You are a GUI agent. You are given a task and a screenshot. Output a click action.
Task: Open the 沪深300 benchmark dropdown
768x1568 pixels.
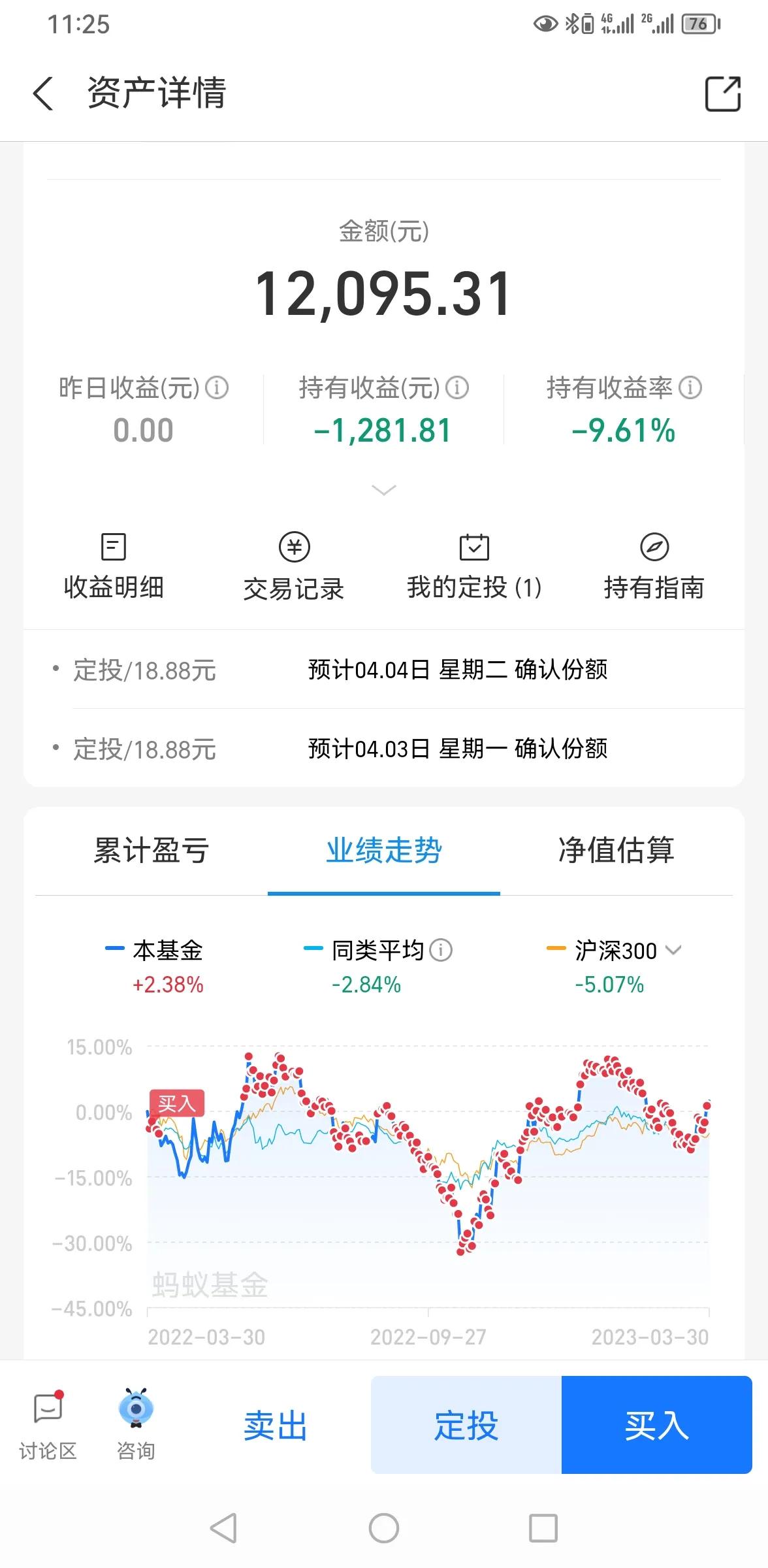[673, 950]
